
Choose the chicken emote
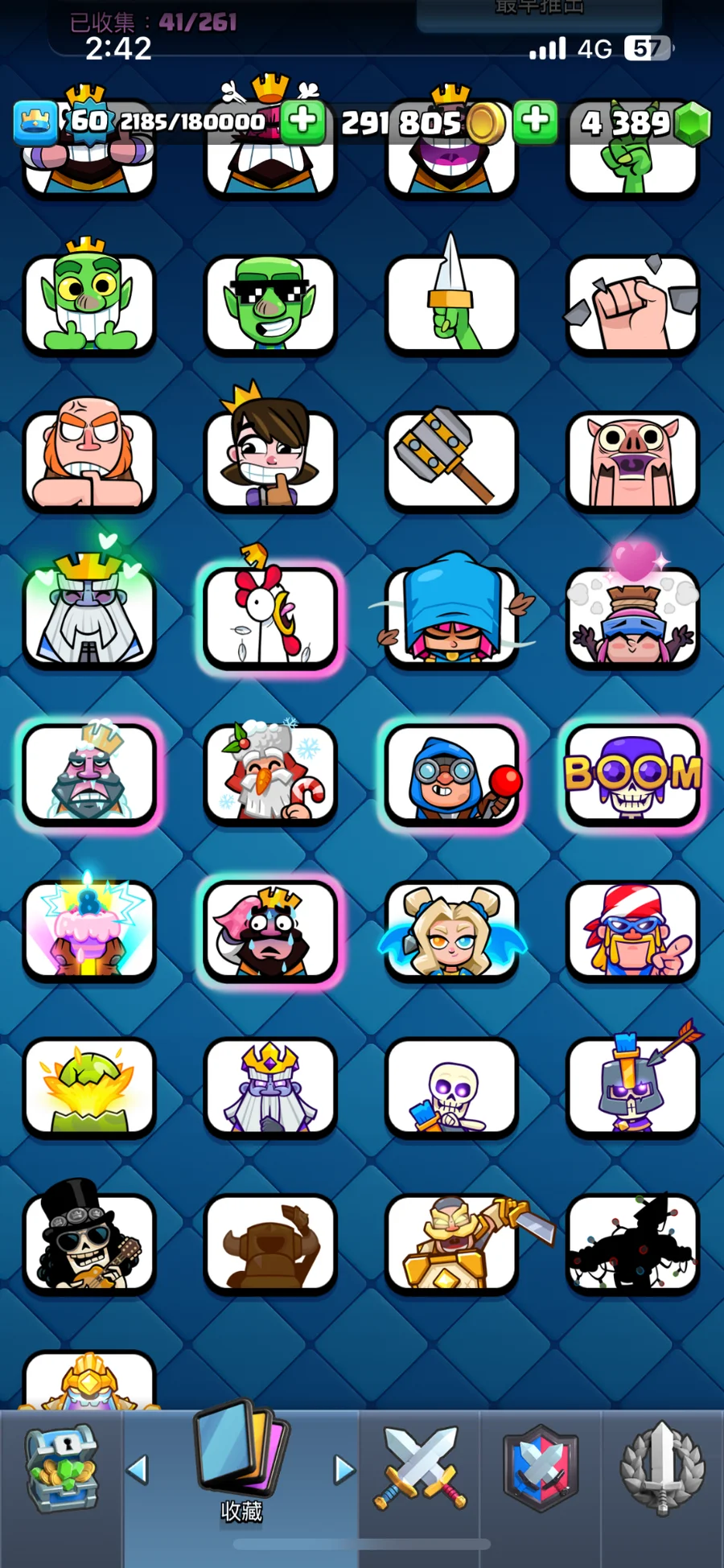tap(269, 617)
